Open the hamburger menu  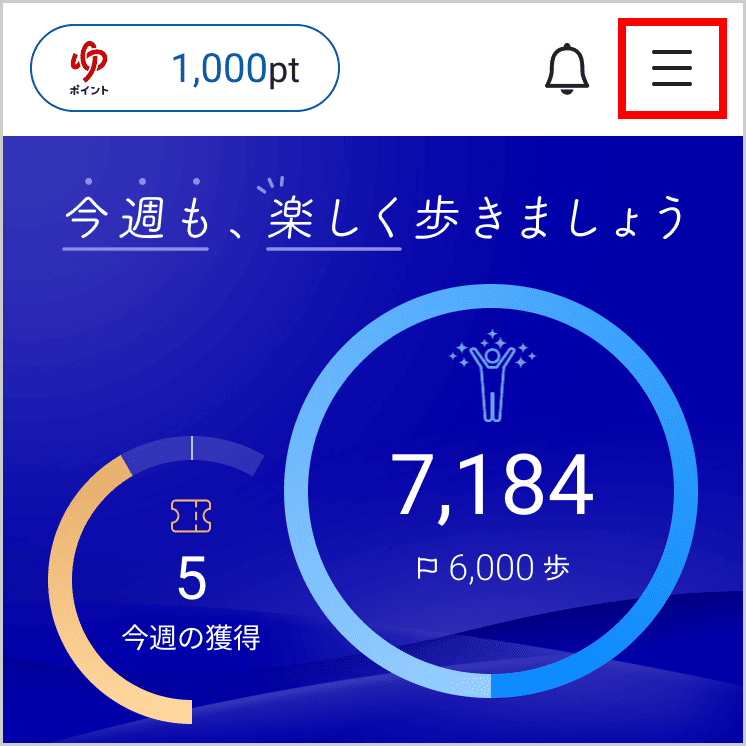(x=671, y=68)
